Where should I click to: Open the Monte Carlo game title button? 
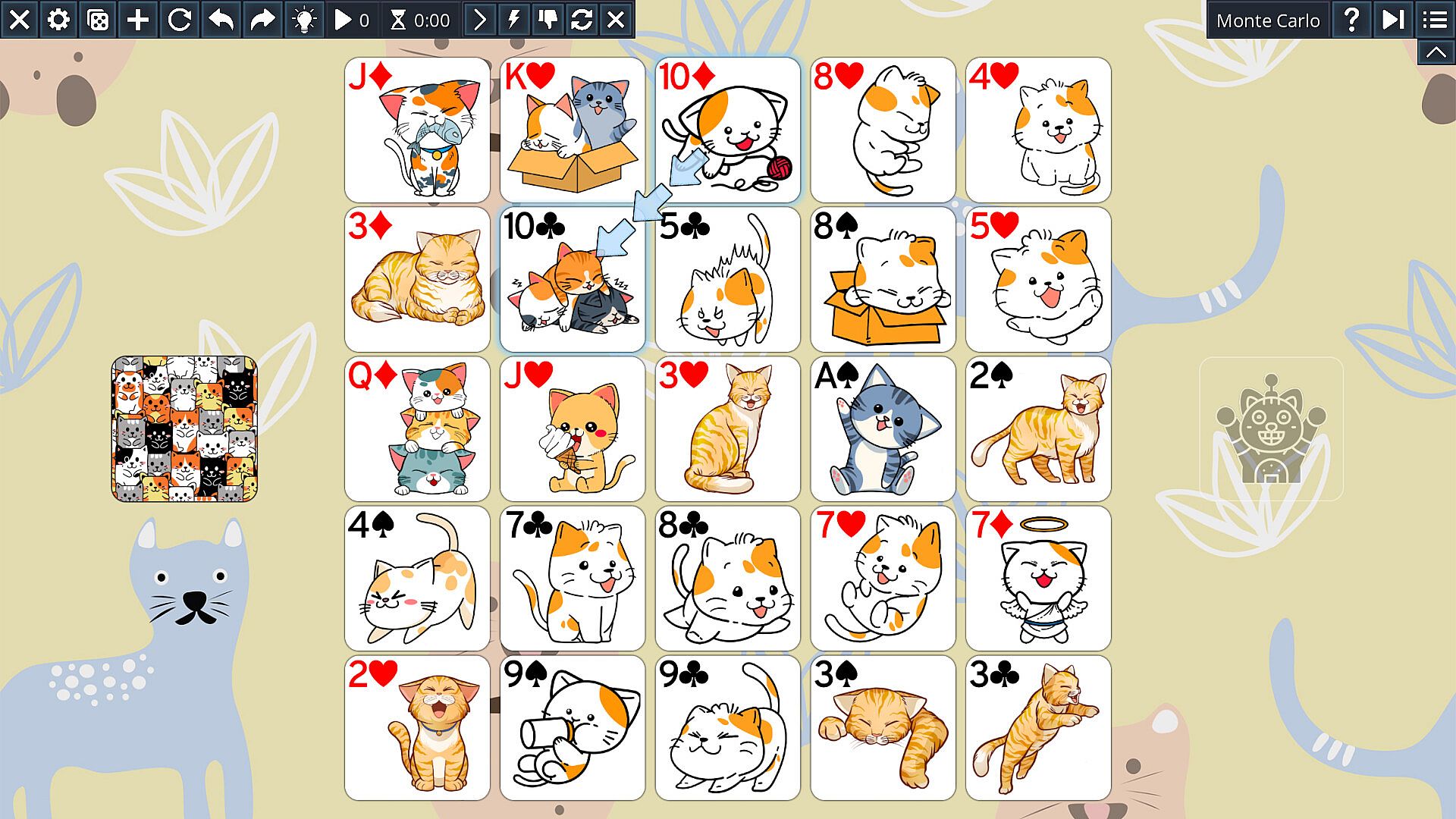point(1267,20)
